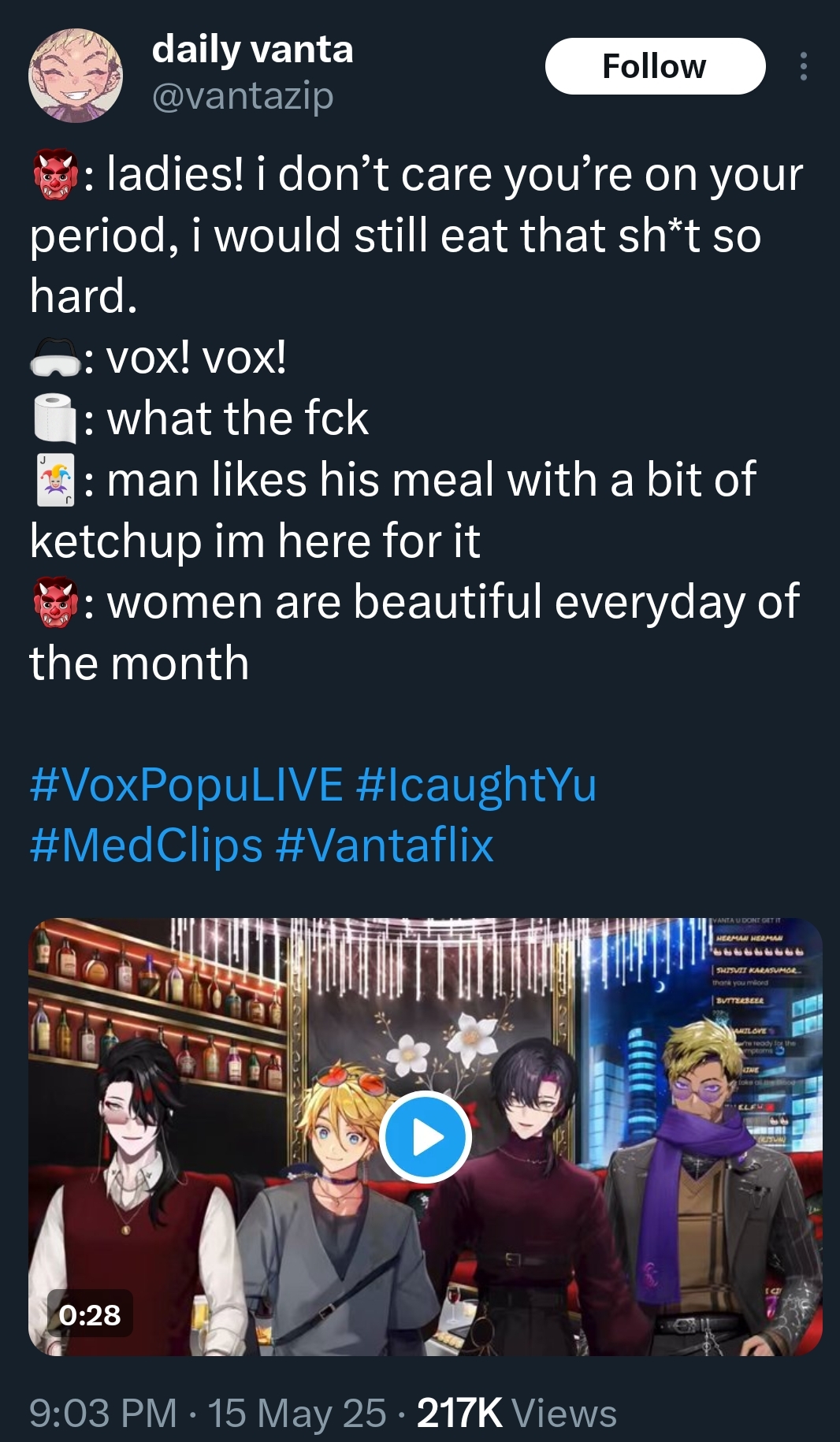Open the three-dot overflow menu

click(803, 66)
